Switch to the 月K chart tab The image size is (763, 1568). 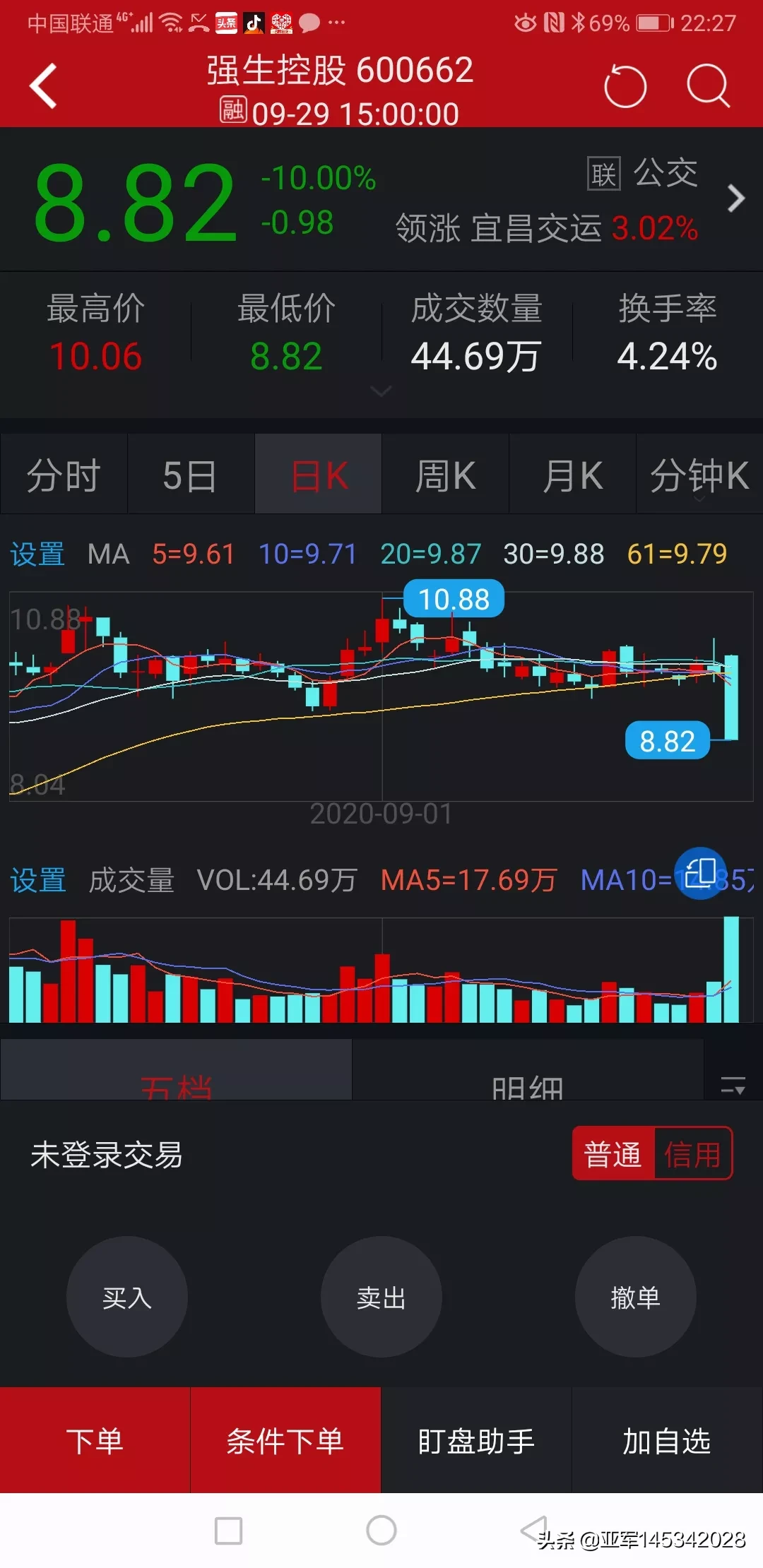point(572,475)
